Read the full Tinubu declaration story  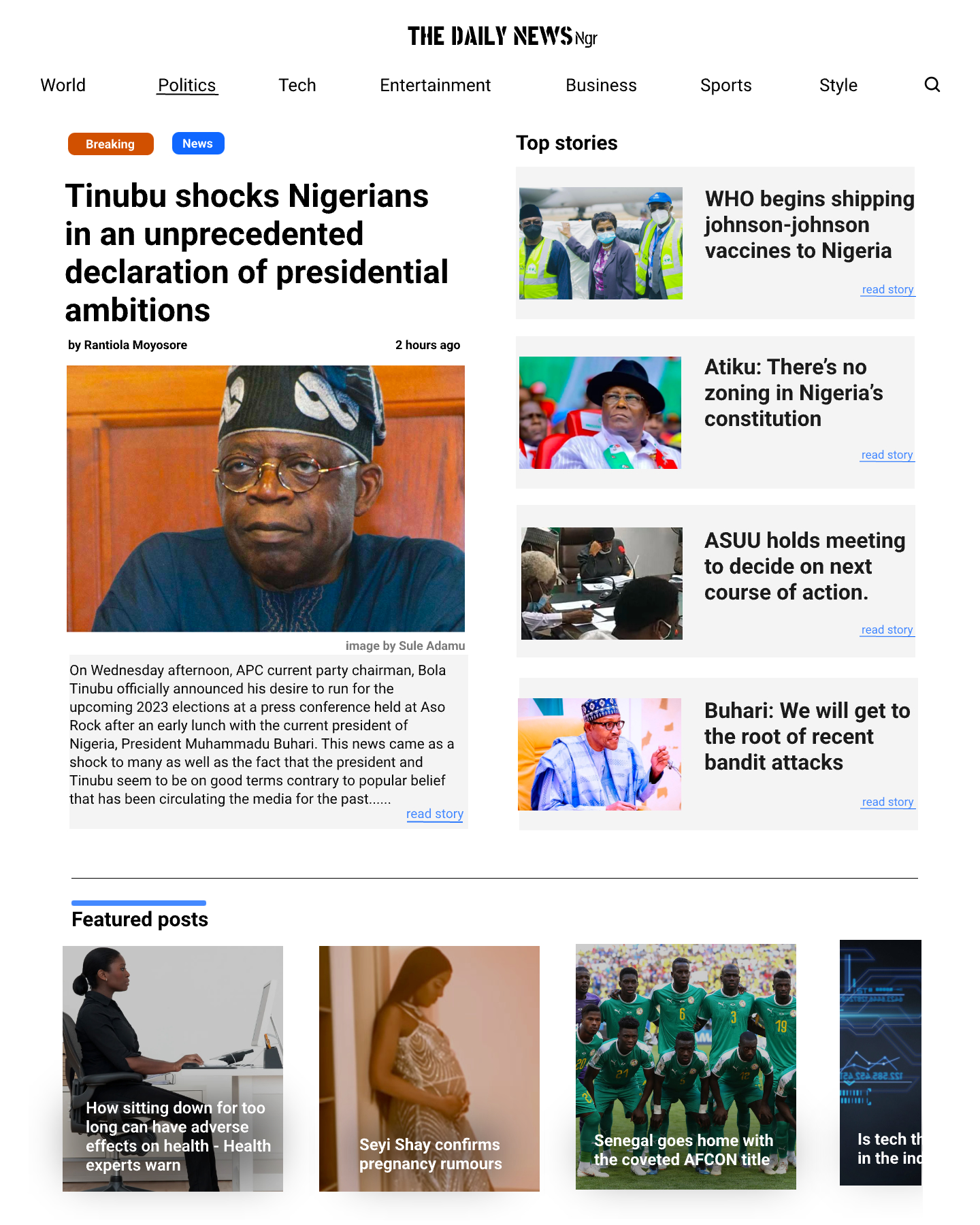[434, 814]
